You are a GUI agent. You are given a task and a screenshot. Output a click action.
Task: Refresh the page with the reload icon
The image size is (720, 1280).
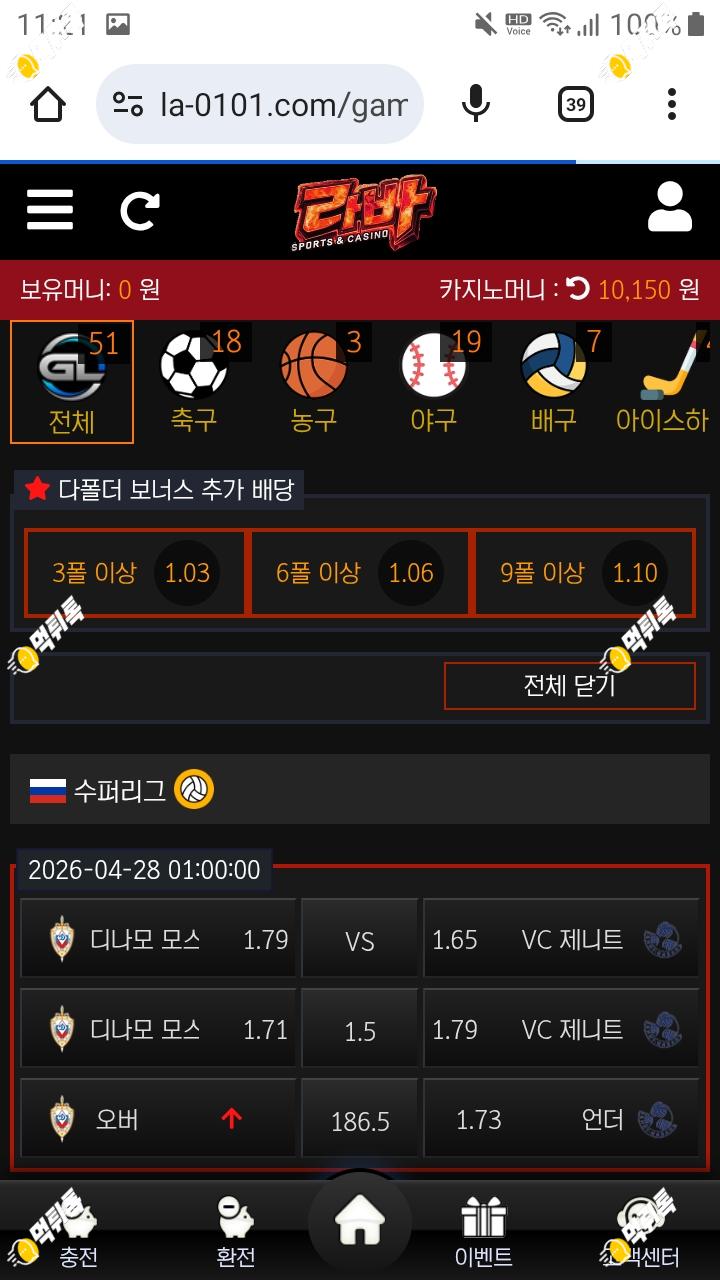pyautogui.click(x=140, y=210)
